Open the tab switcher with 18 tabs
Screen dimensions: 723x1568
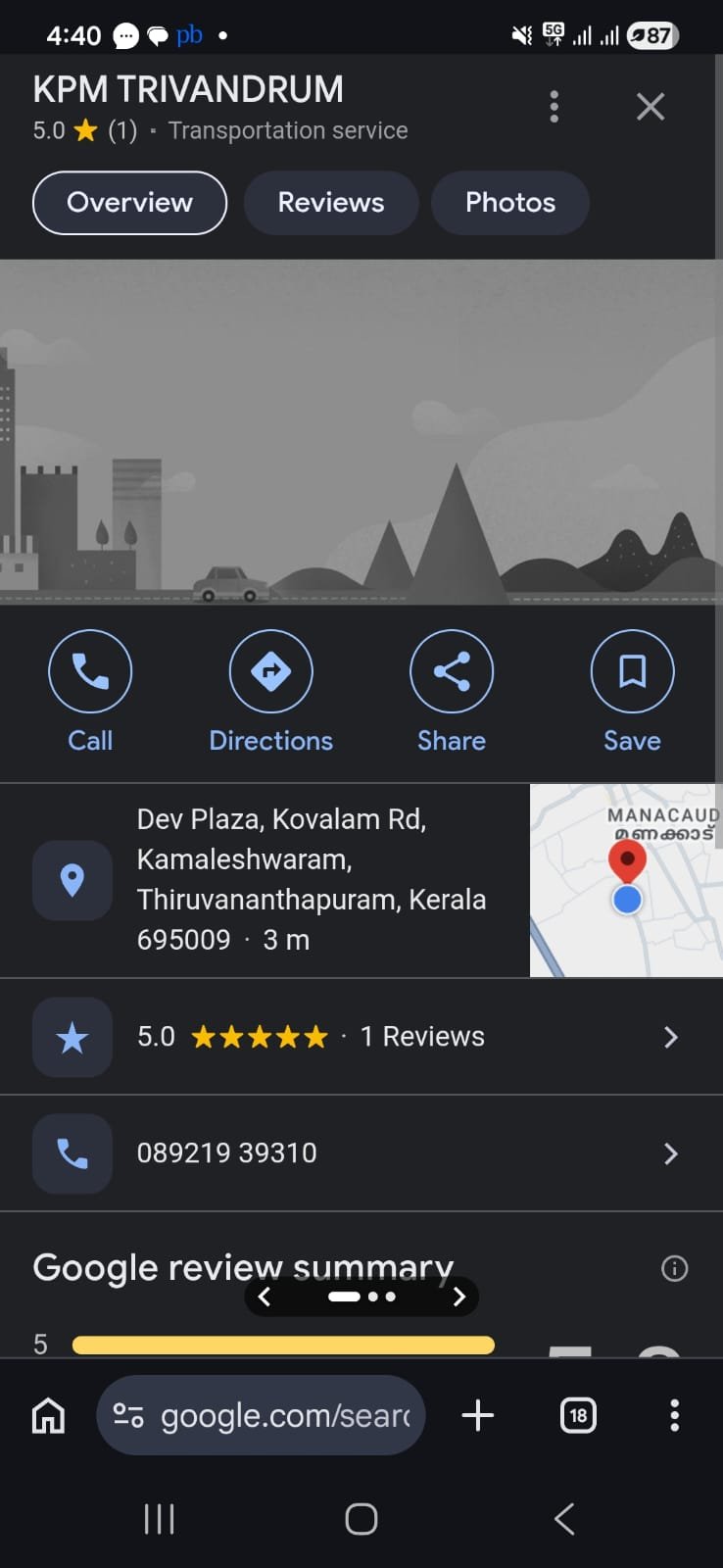[x=578, y=1416]
